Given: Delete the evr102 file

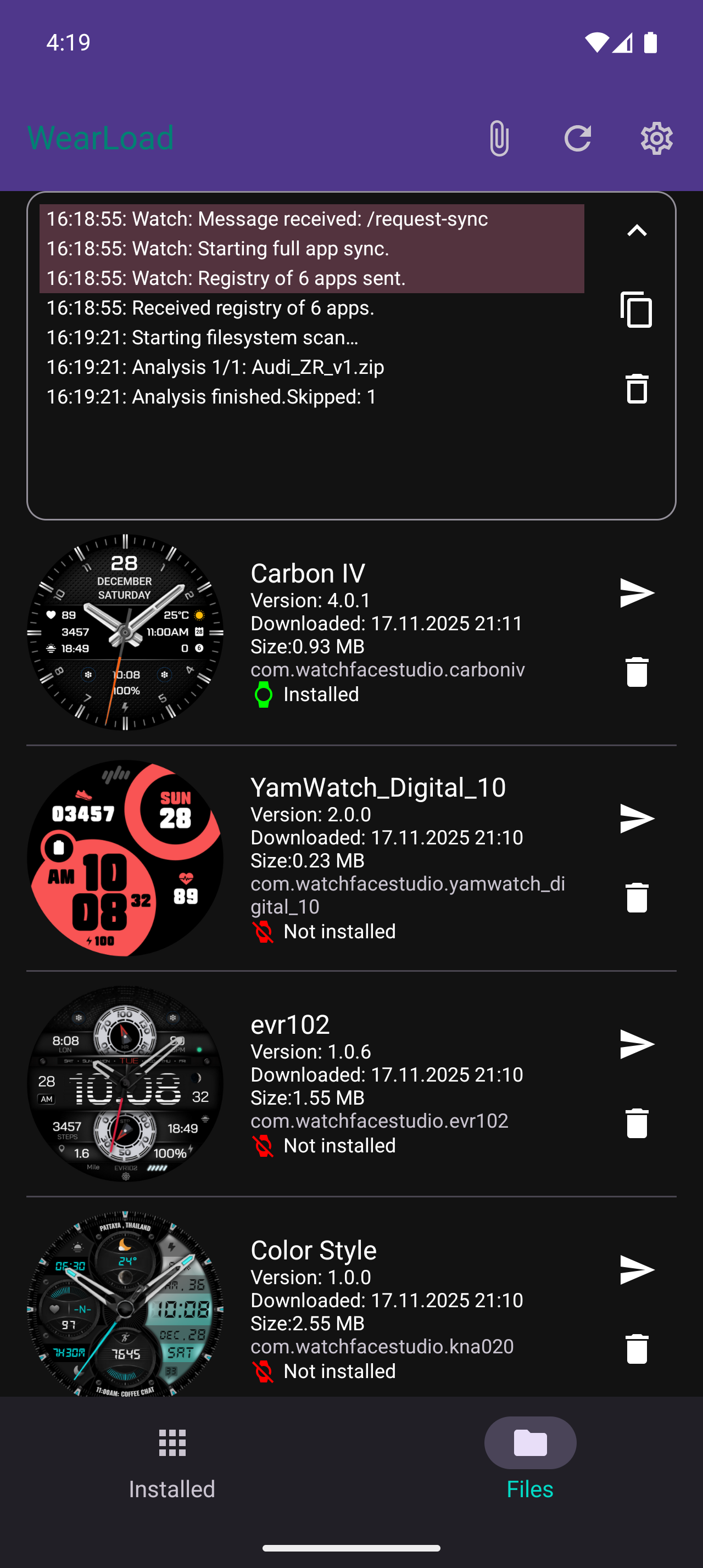Looking at the screenshot, I should pos(636,1123).
